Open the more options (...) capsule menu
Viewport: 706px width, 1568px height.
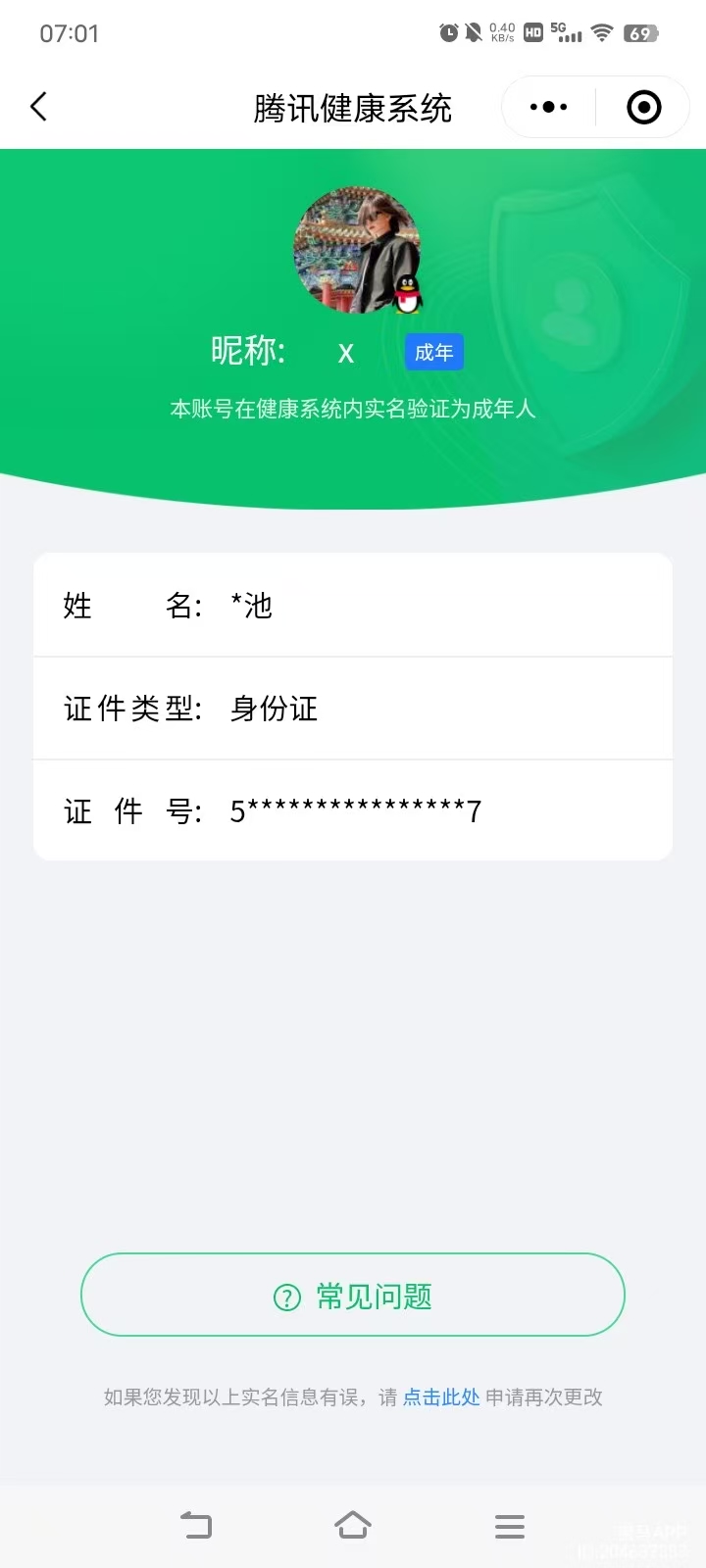pyautogui.click(x=547, y=106)
